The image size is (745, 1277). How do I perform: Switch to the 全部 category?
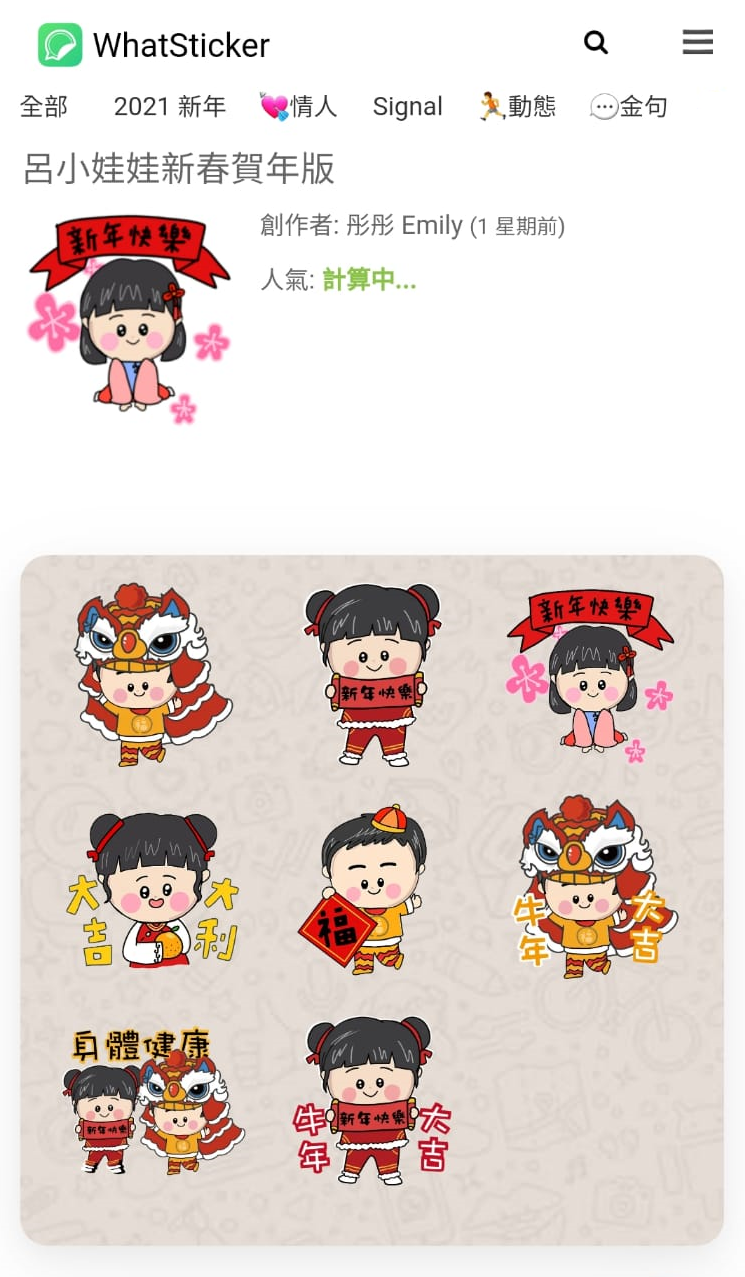tap(44, 107)
